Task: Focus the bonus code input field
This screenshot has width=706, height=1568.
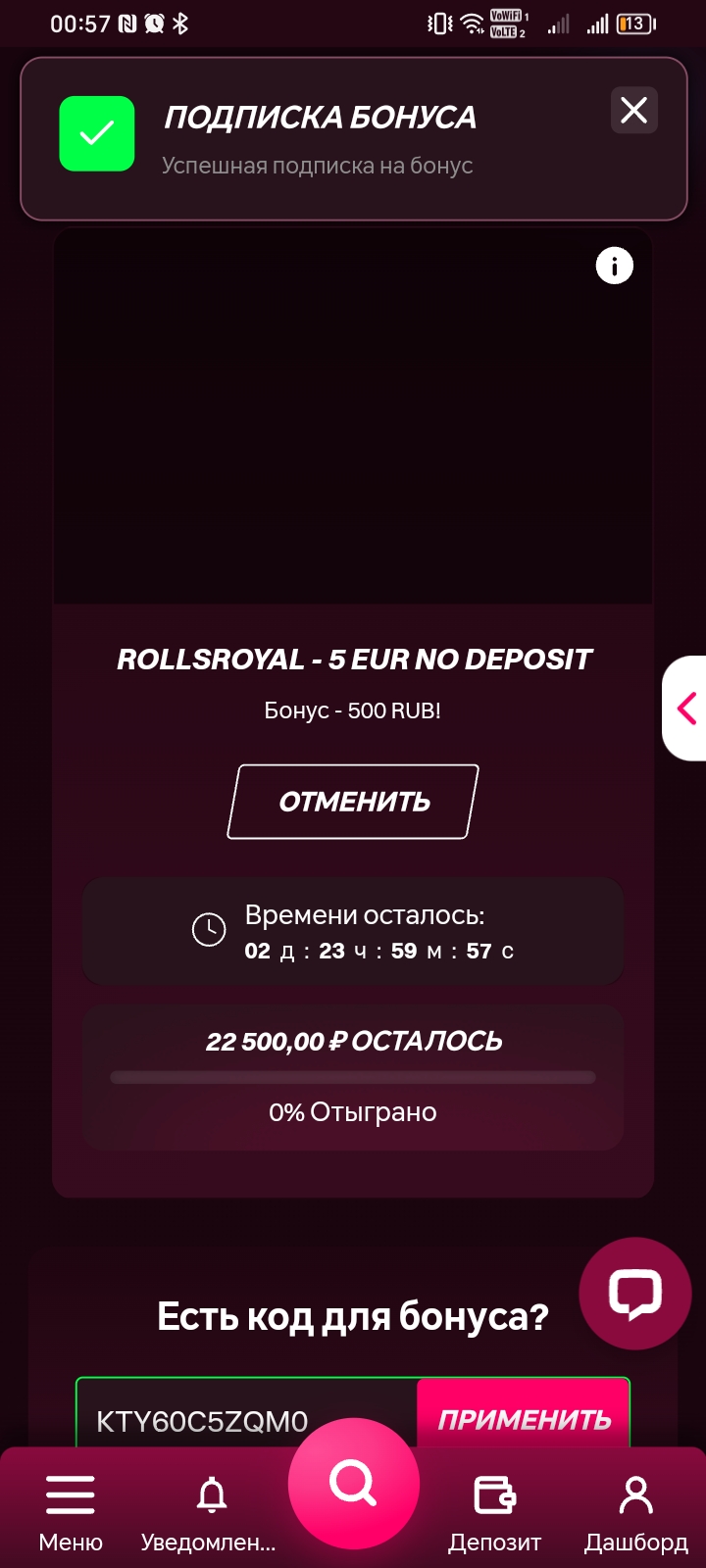Action: click(245, 1419)
